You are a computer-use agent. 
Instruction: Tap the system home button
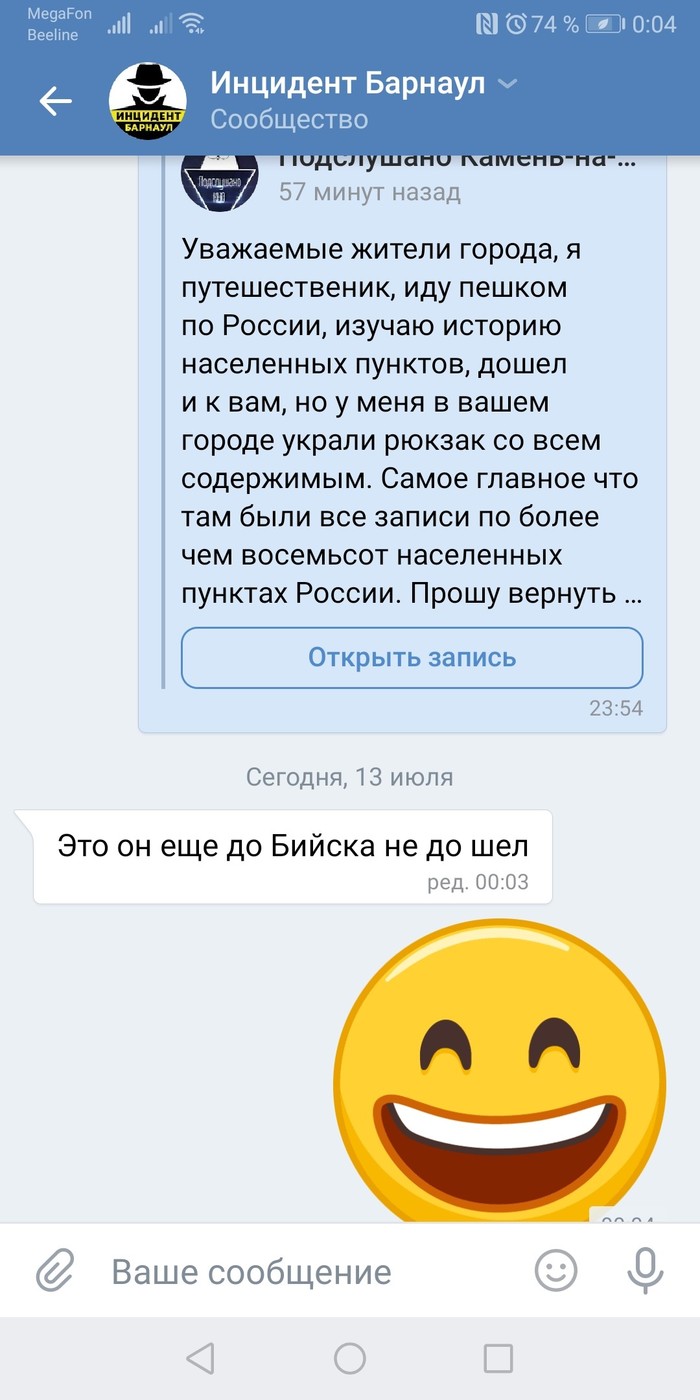(350, 1358)
